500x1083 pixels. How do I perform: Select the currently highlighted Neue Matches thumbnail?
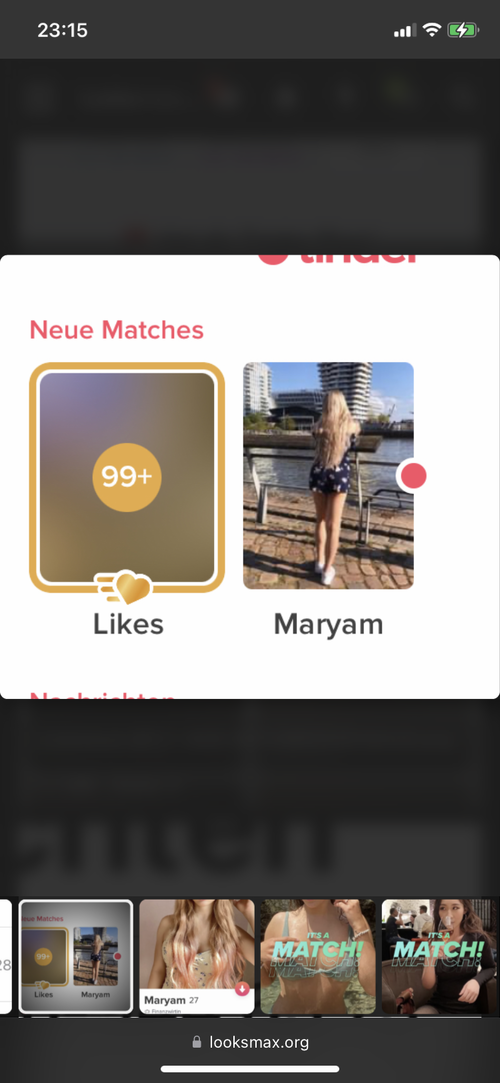coord(76,956)
